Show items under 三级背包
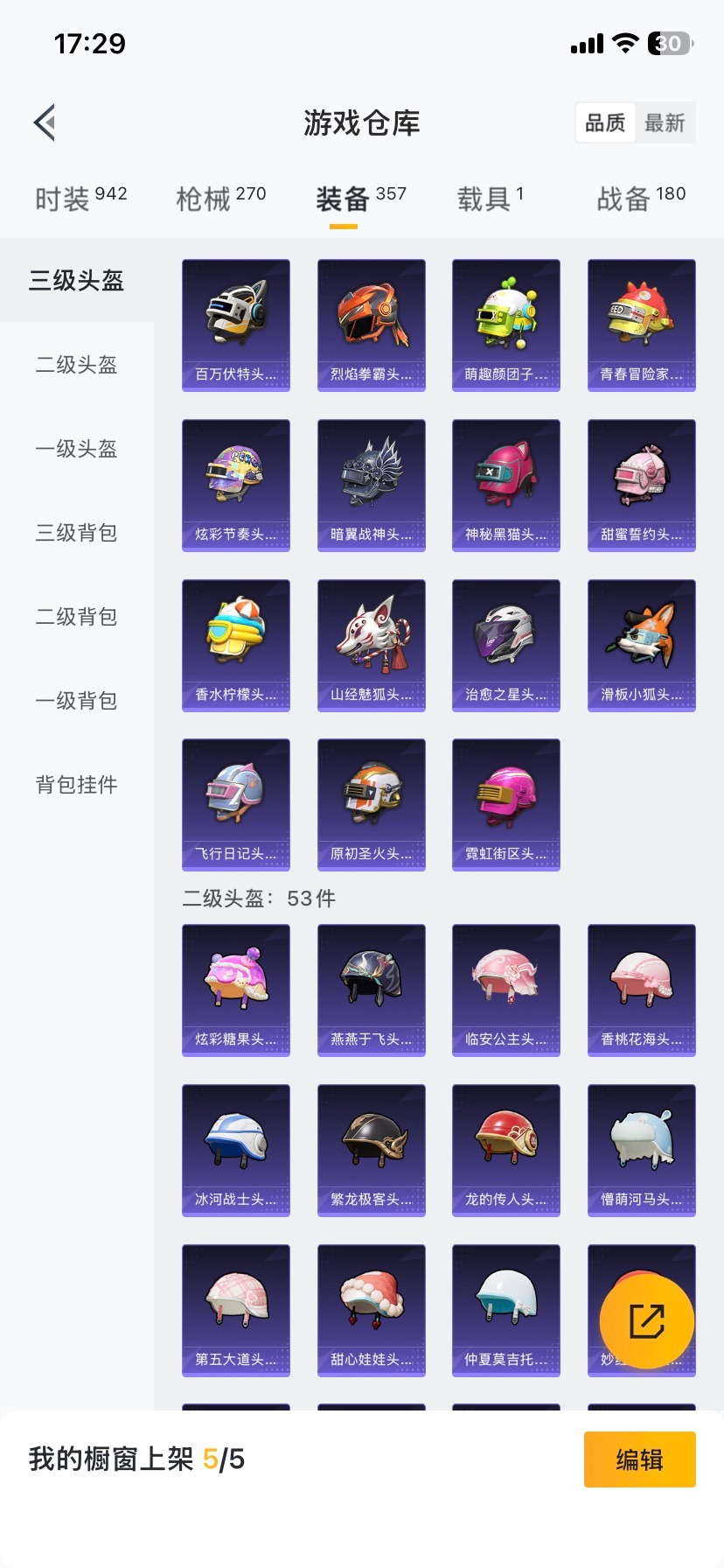 click(x=75, y=533)
